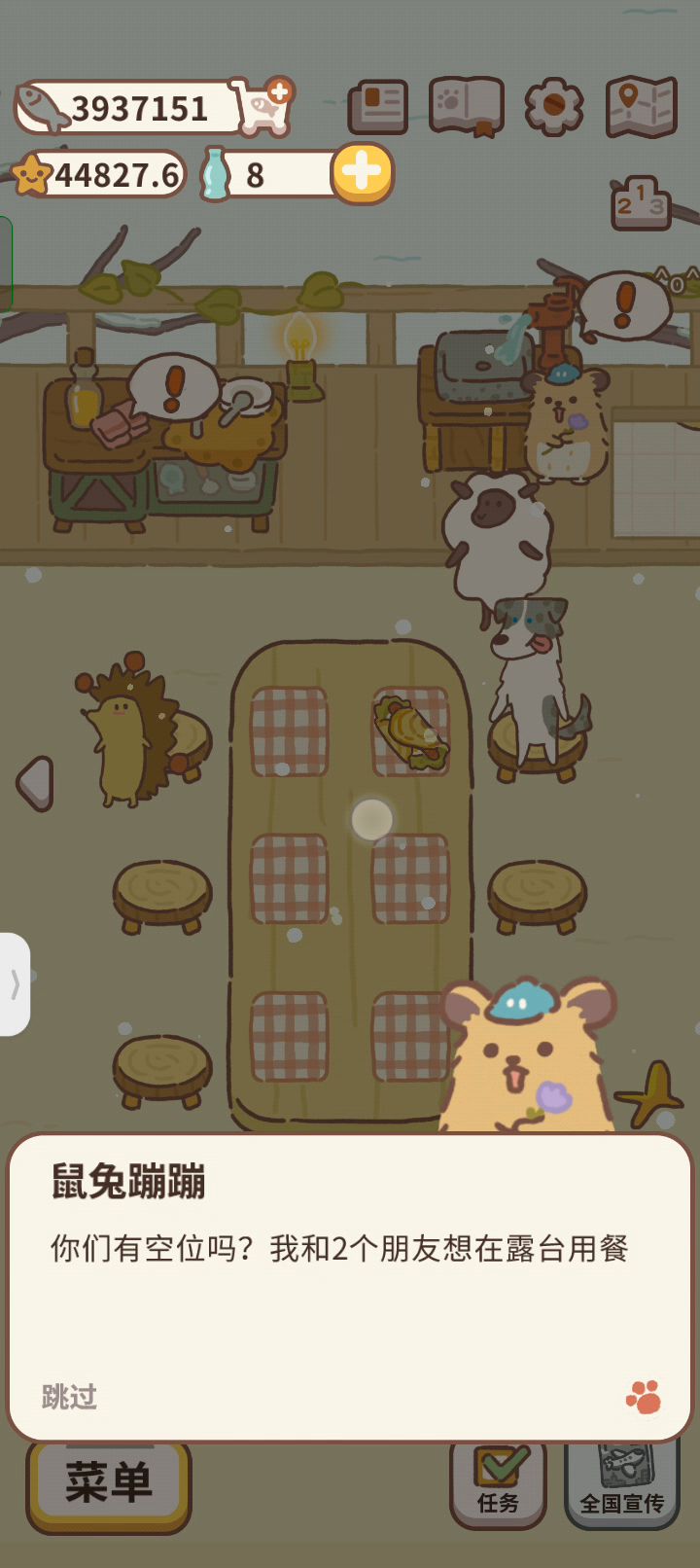Open the map icon
This screenshot has height=1568, width=700.
click(641, 107)
